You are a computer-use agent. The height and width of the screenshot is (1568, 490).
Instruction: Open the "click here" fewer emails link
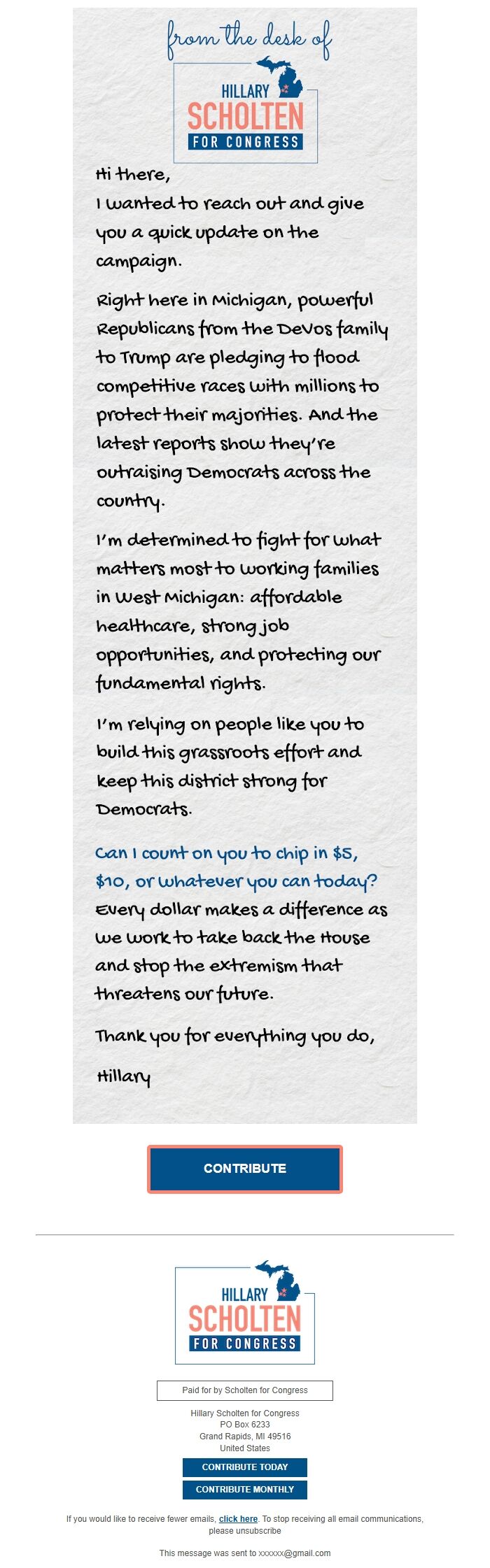point(238,1518)
